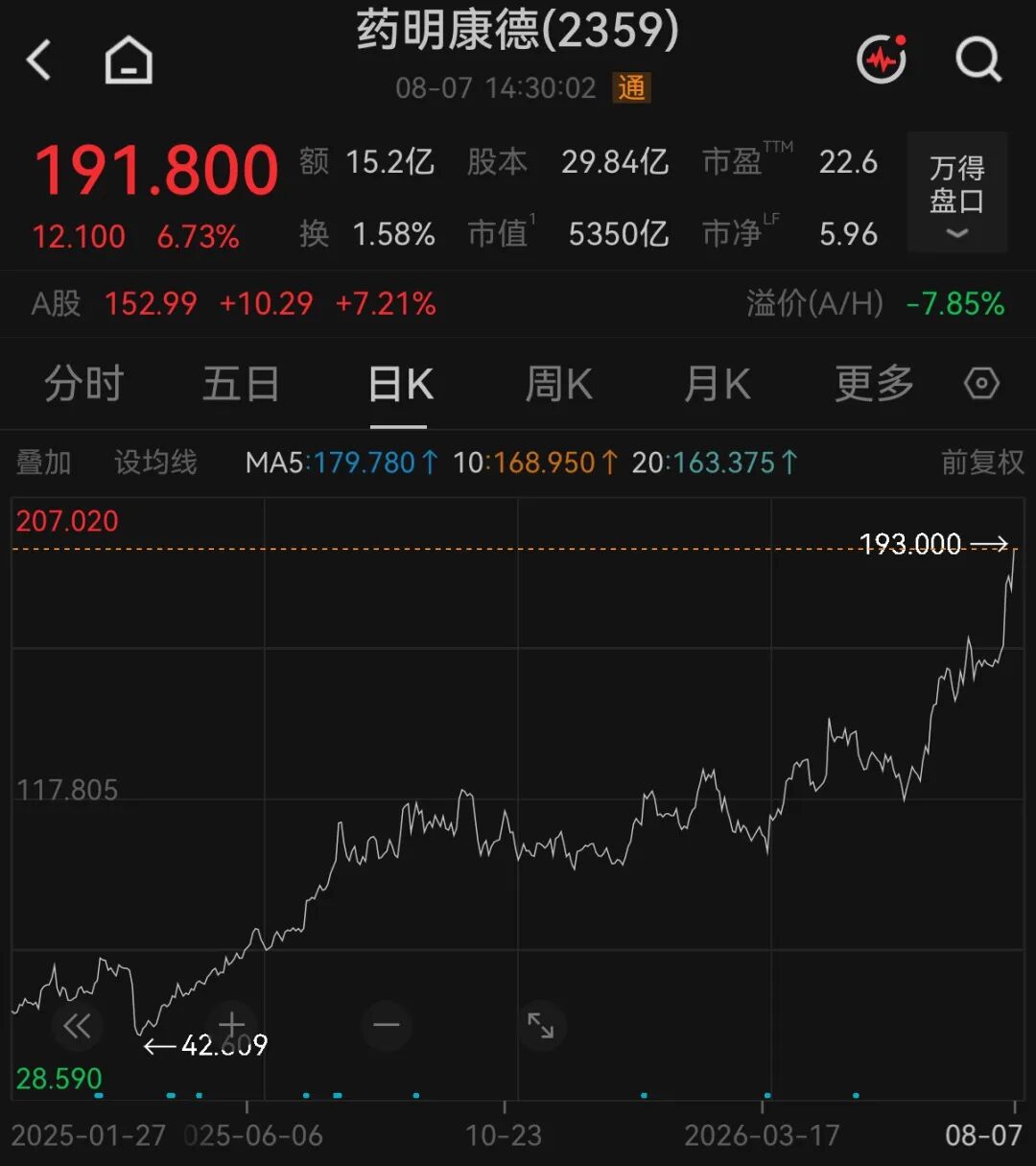This screenshot has width=1036, height=1166.
Task: Open the 更多 chart period options
Action: (874, 384)
